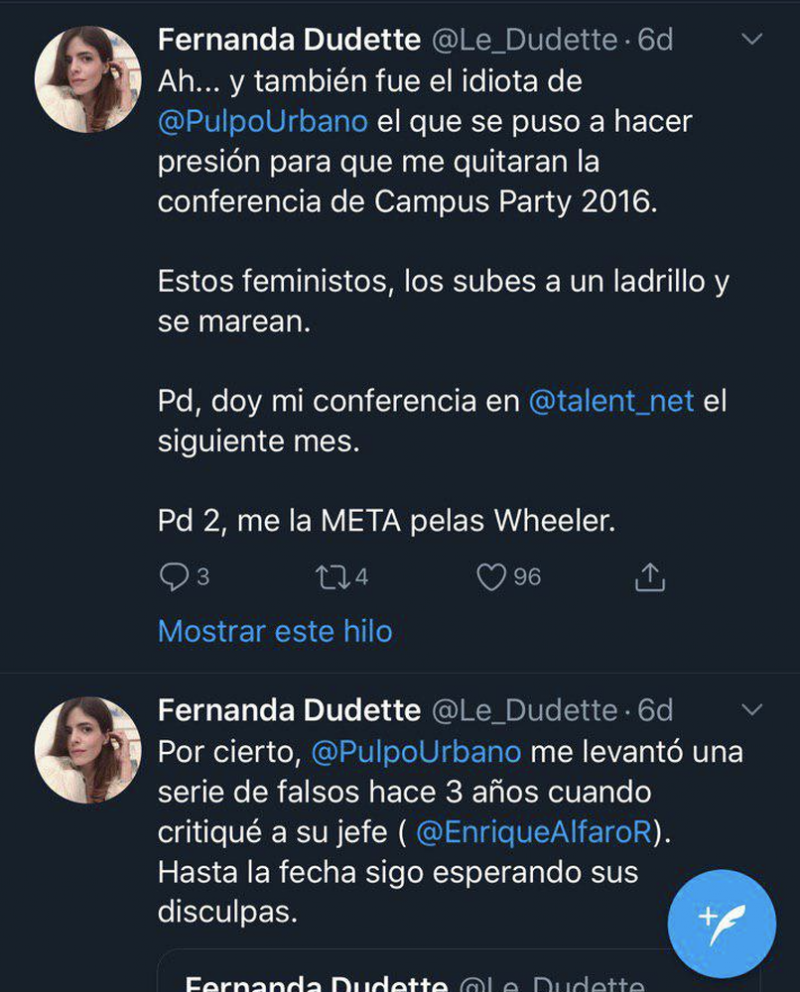The width and height of the screenshot is (800, 992).
Task: Like the tweet with 96 likes
Action: pyautogui.click(x=491, y=577)
